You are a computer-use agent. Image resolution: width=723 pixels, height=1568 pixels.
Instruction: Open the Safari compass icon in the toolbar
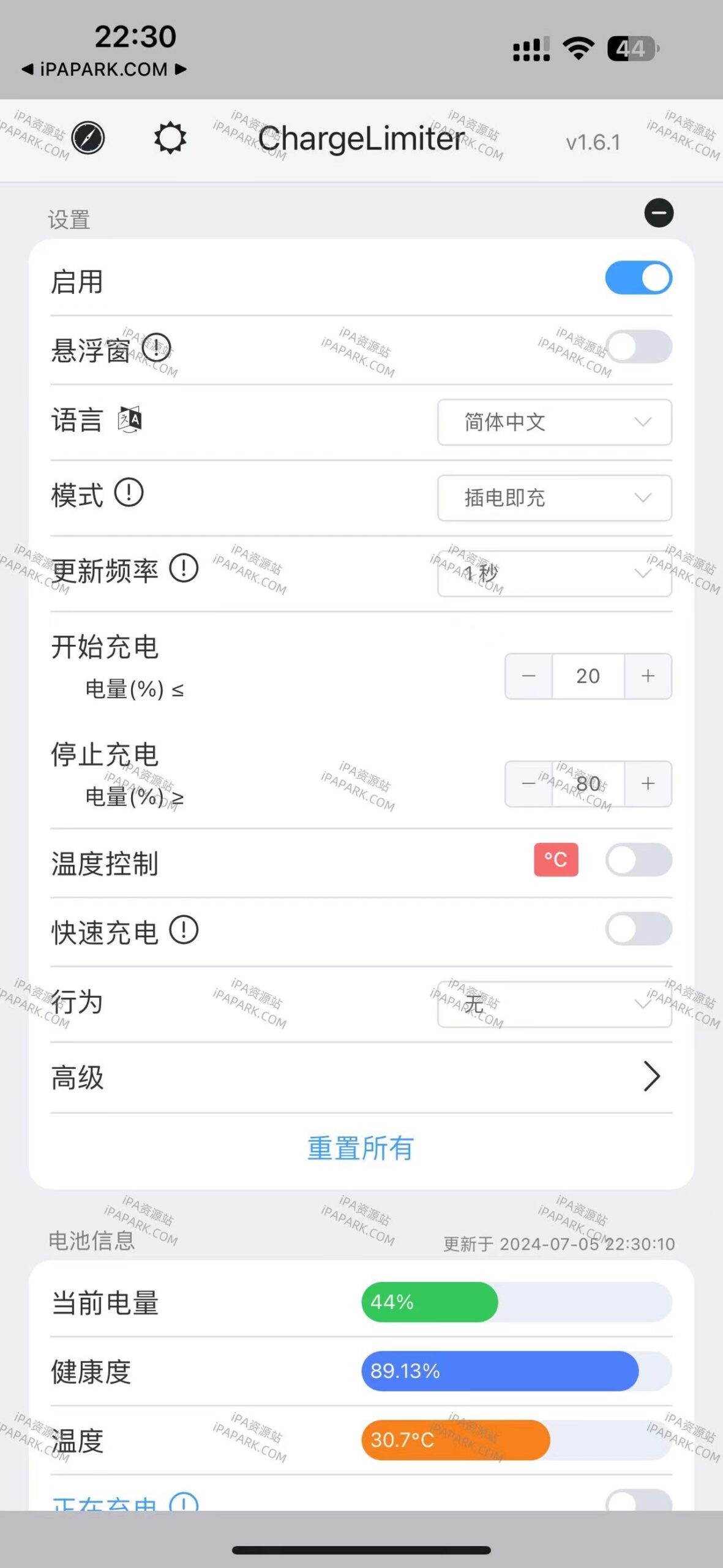88,137
